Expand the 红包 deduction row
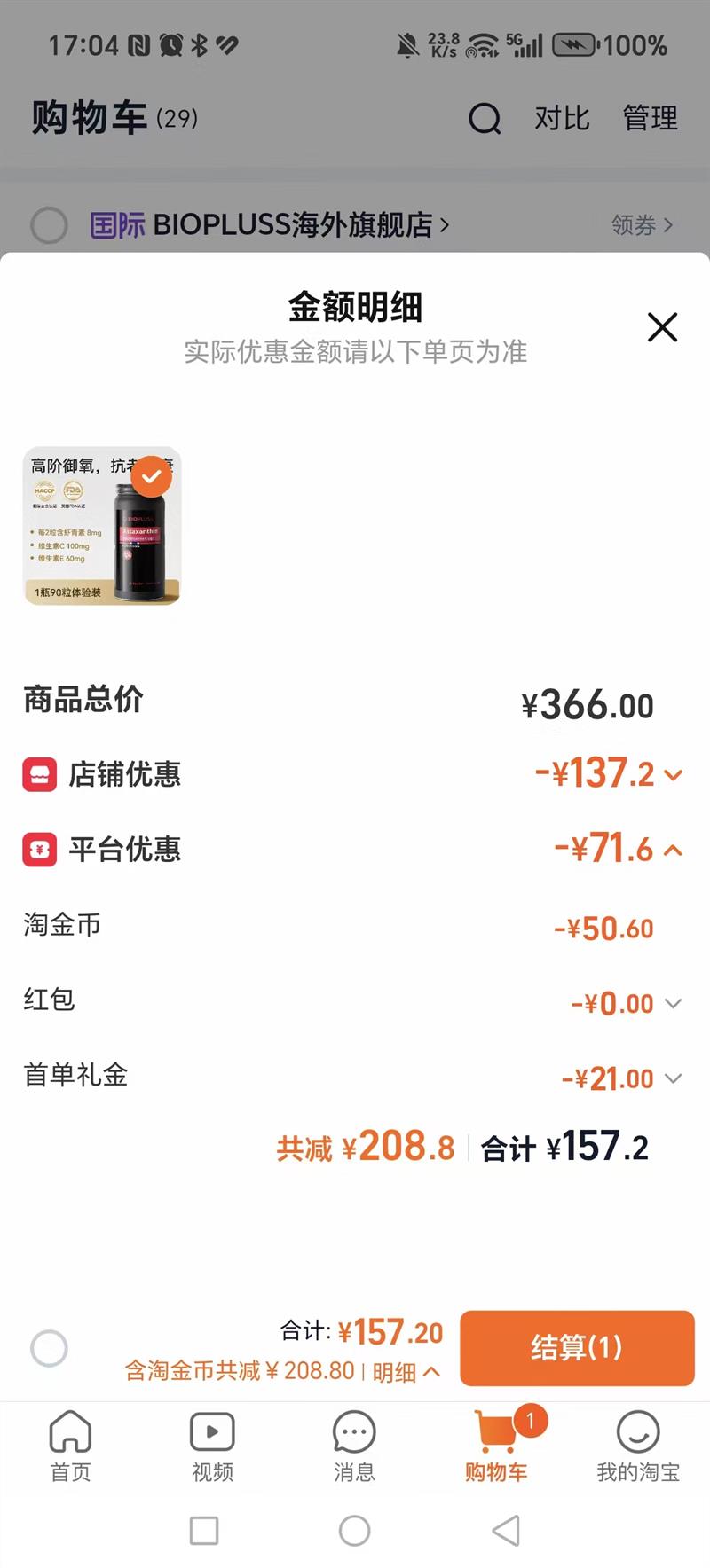This screenshot has width=710, height=1568. [673, 1004]
